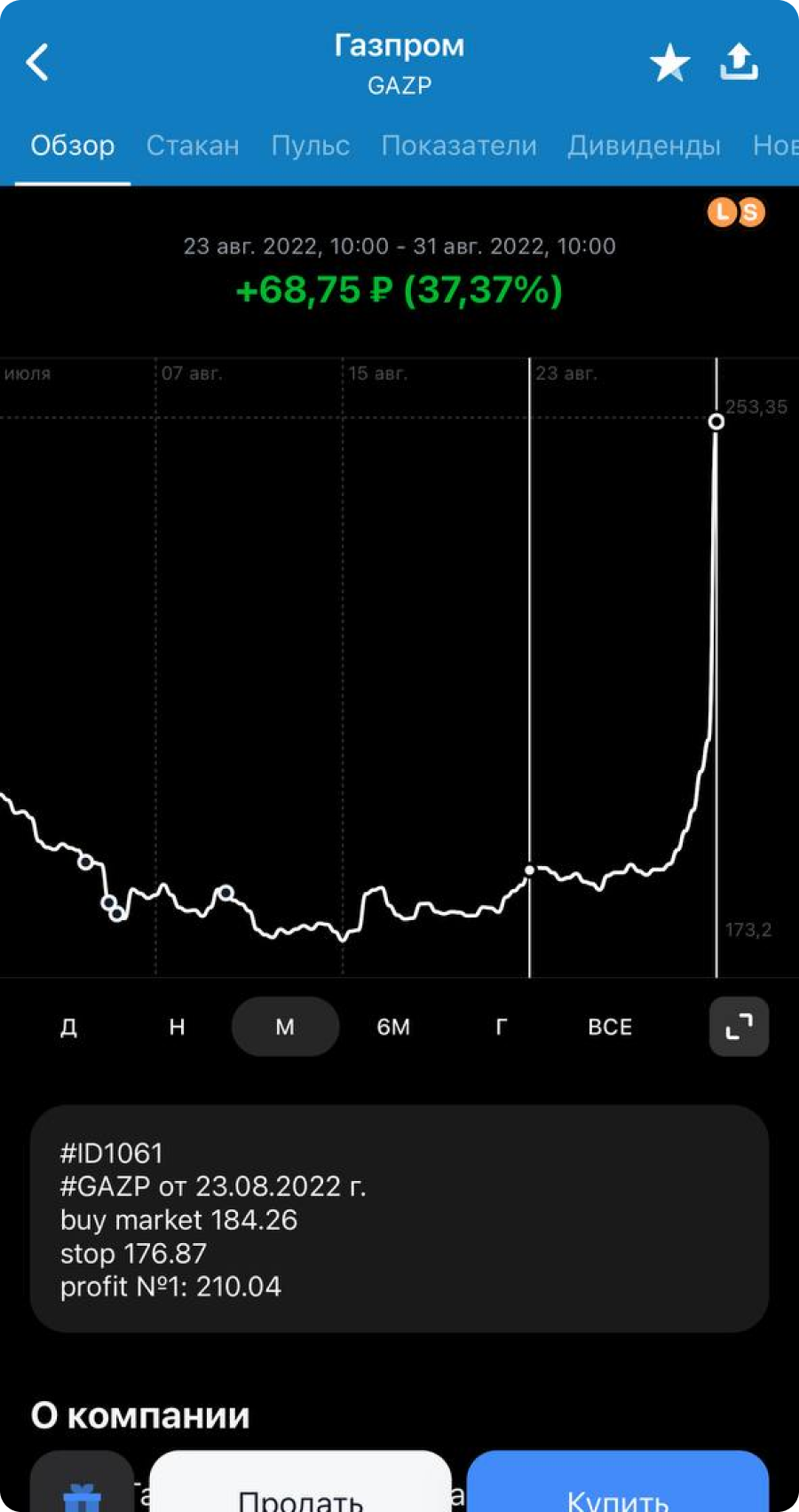The height and width of the screenshot is (1512, 799).
Task: Set chart period to Д (day)
Action: point(68,1027)
